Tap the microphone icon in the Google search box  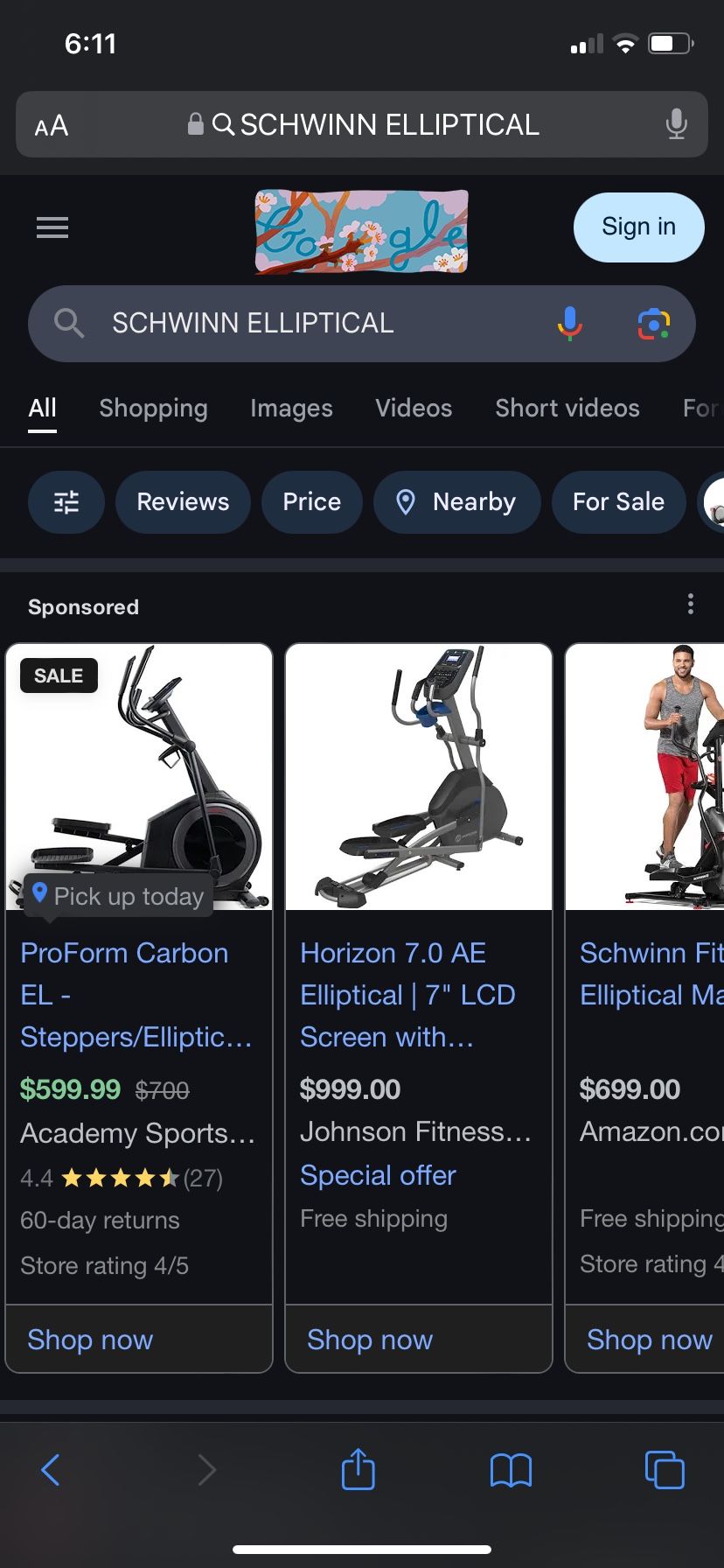tap(568, 323)
